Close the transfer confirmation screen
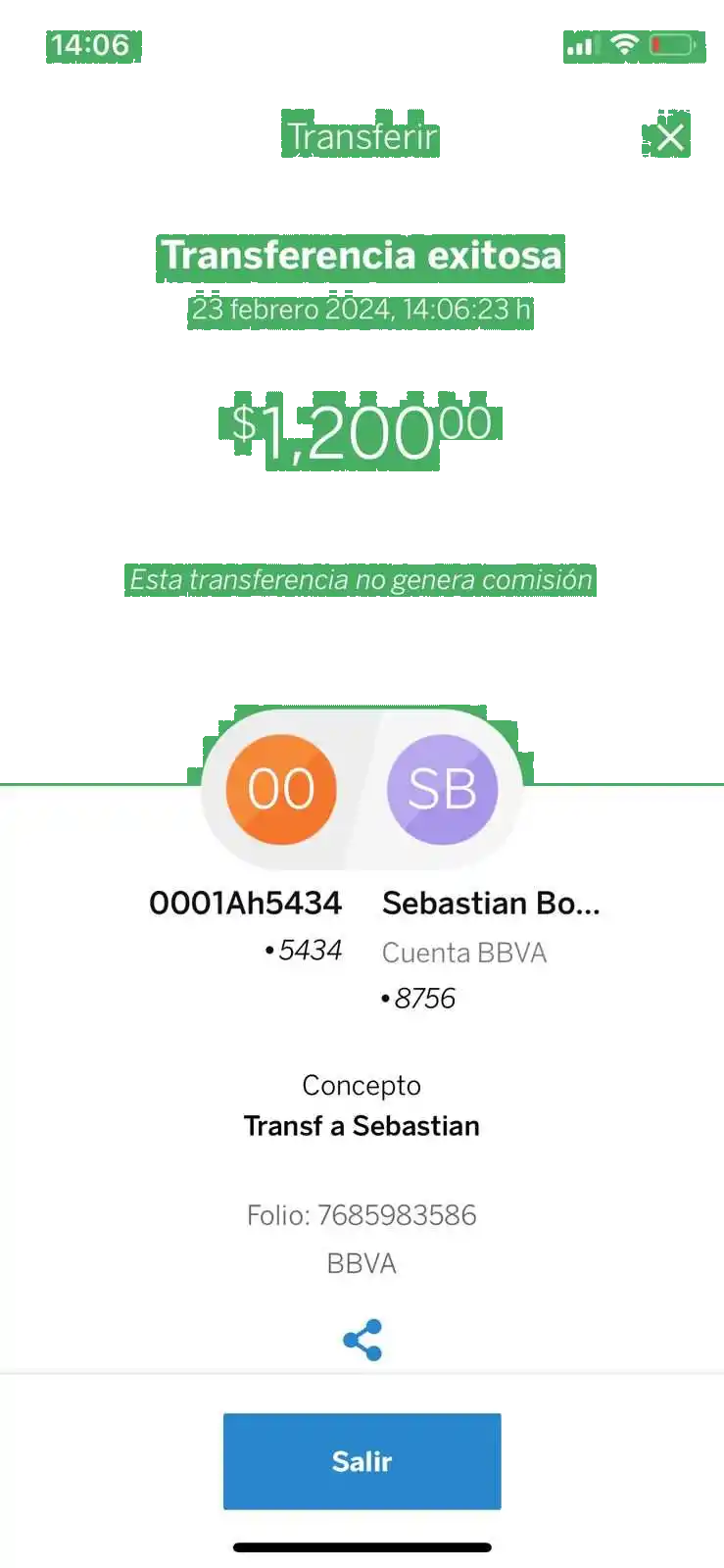Image resolution: width=724 pixels, height=1568 pixels. click(x=669, y=137)
